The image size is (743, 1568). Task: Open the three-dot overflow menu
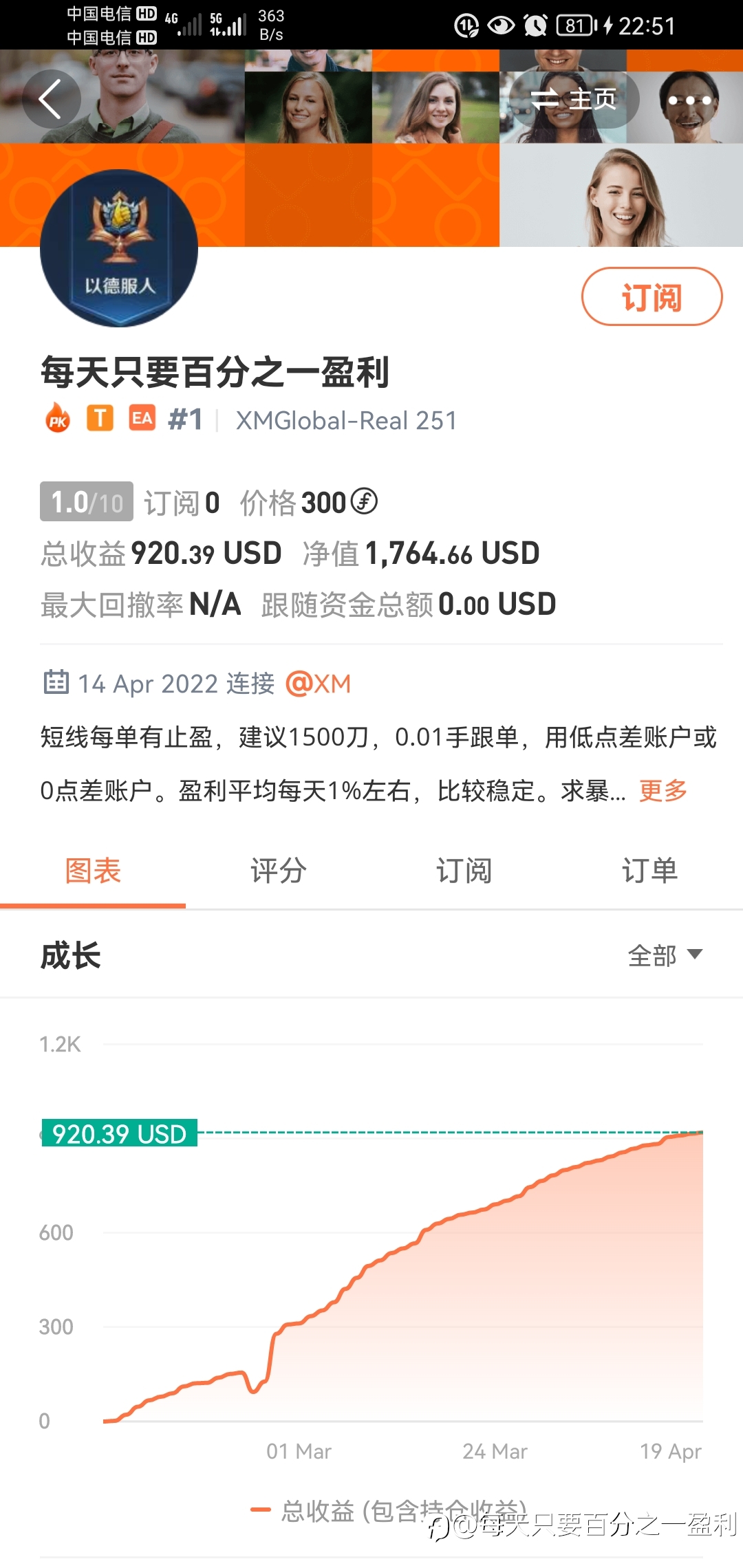[689, 100]
